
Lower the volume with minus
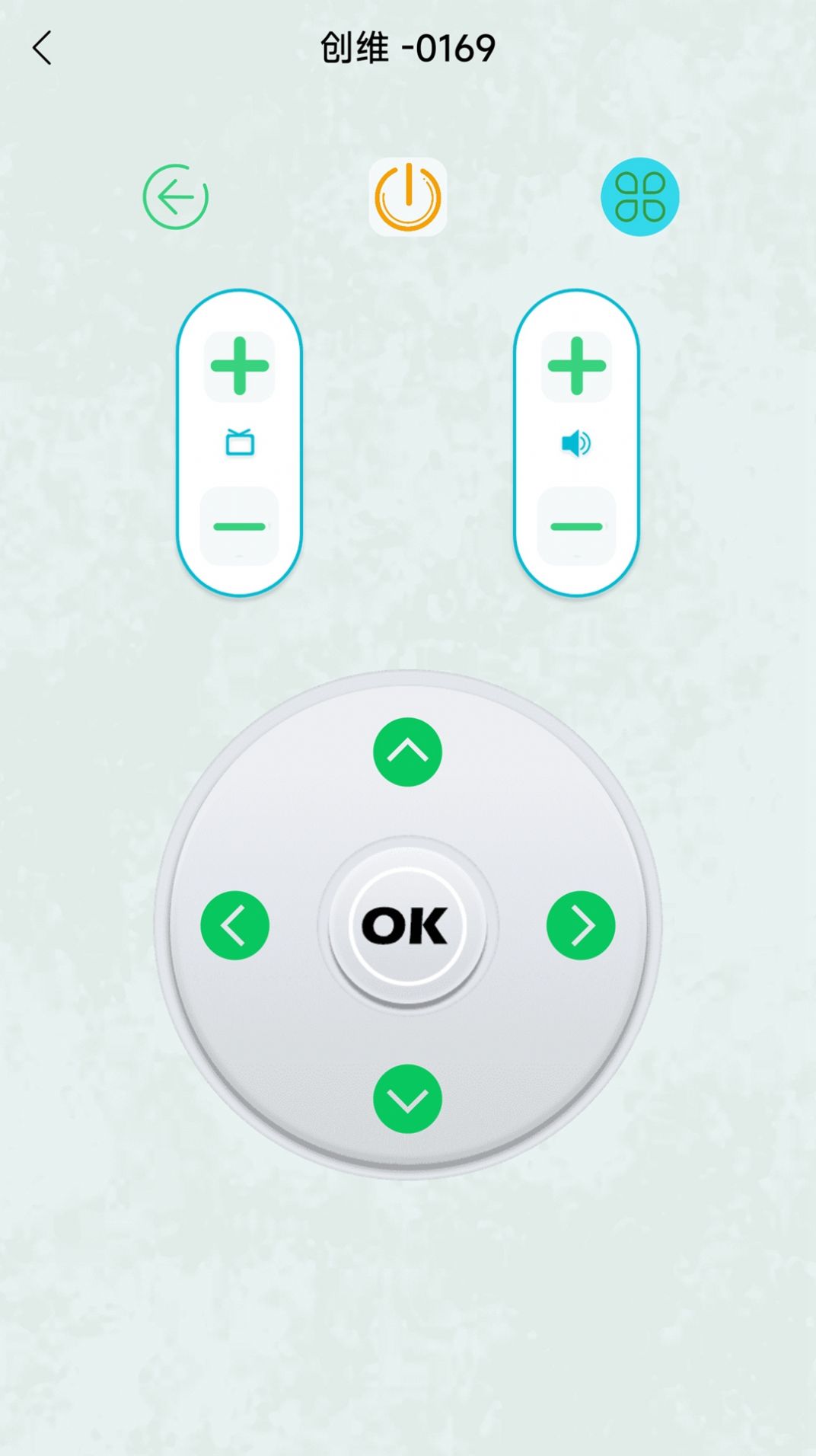coord(576,526)
